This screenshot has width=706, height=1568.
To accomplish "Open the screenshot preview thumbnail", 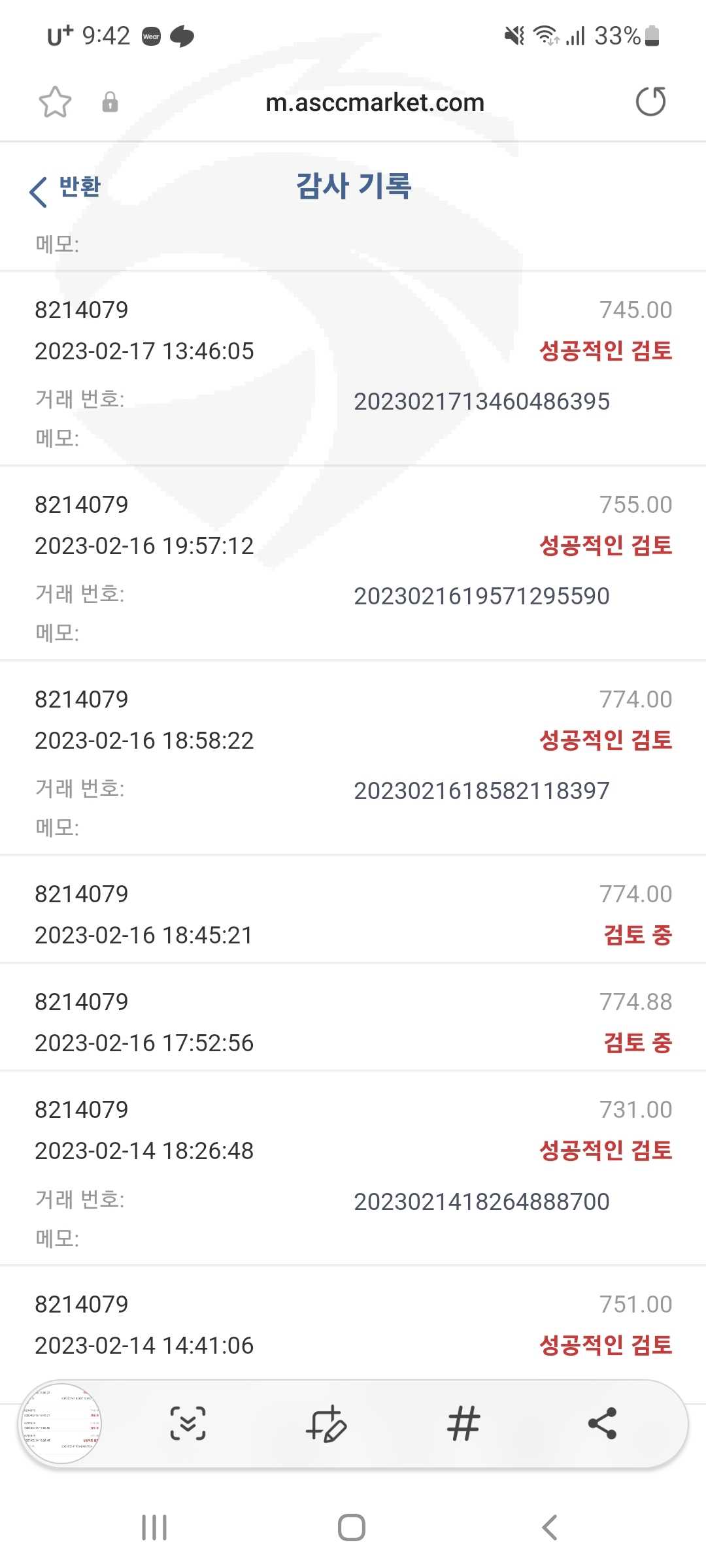I will click(x=61, y=1423).
